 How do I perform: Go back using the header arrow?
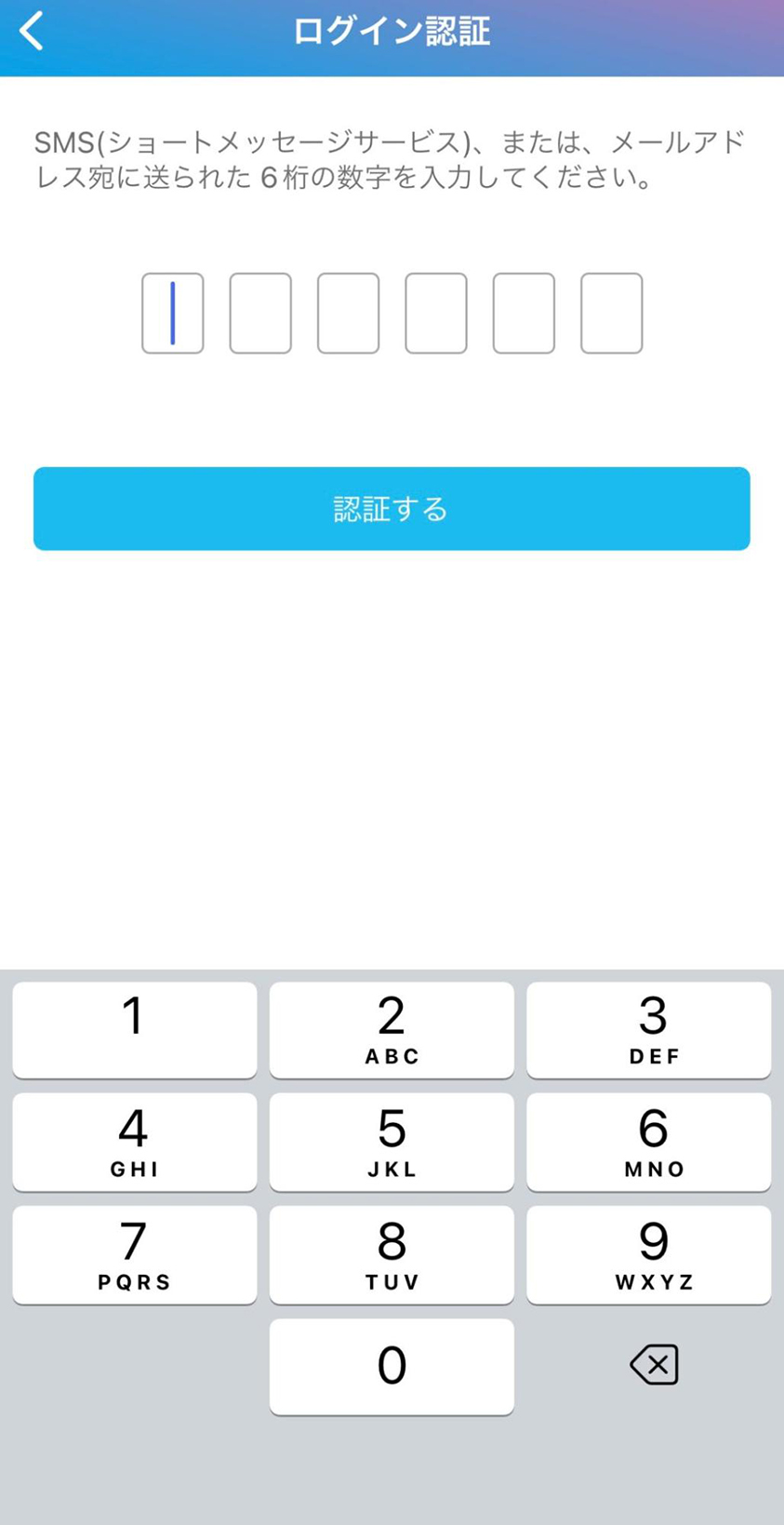(32, 31)
